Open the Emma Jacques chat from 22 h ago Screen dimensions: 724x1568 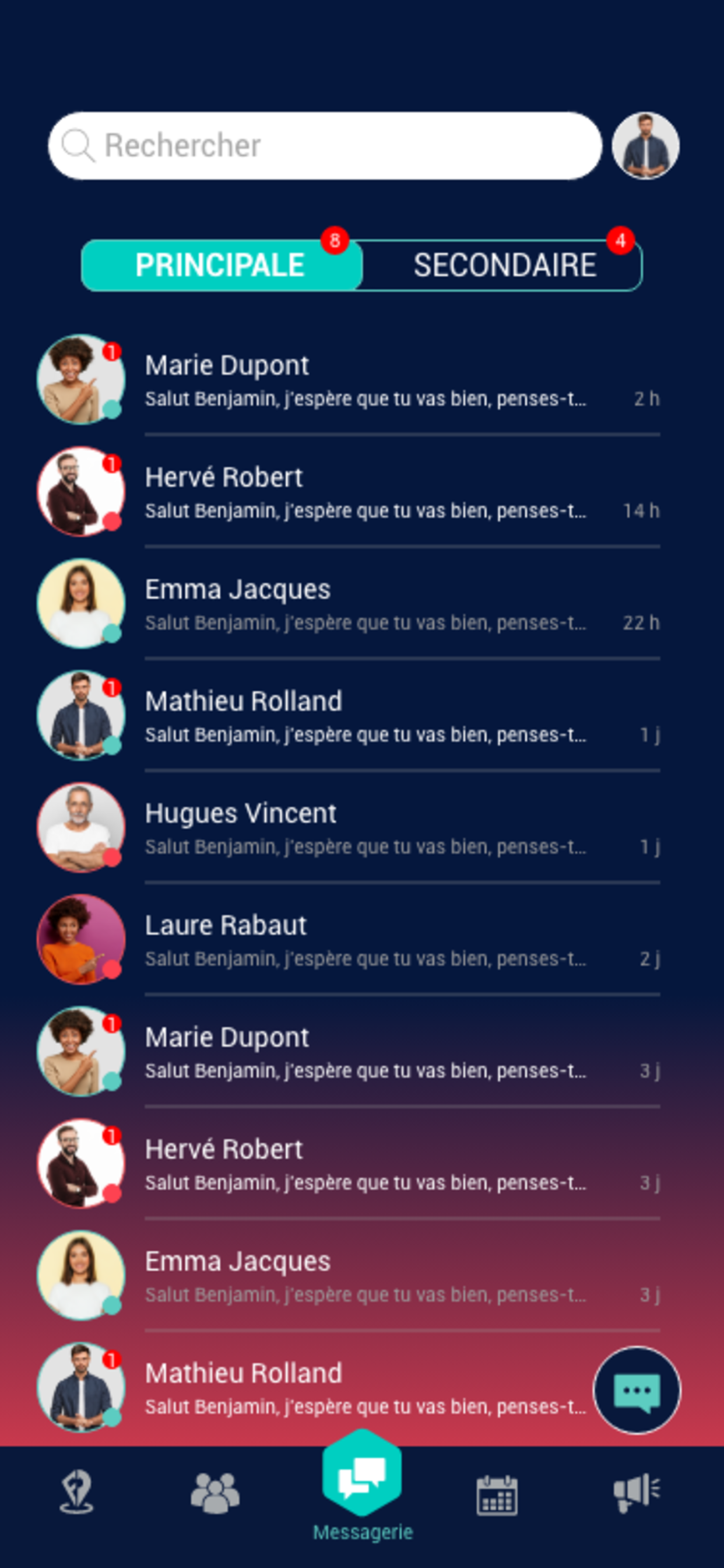click(365, 605)
